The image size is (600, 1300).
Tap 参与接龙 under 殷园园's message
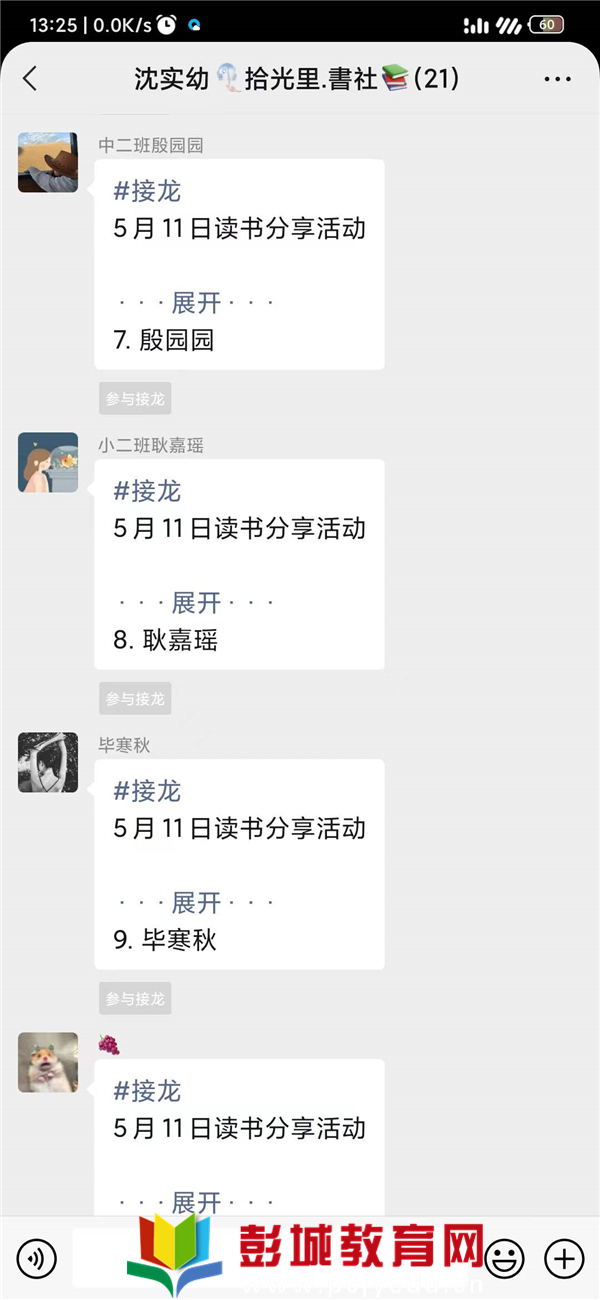click(135, 398)
